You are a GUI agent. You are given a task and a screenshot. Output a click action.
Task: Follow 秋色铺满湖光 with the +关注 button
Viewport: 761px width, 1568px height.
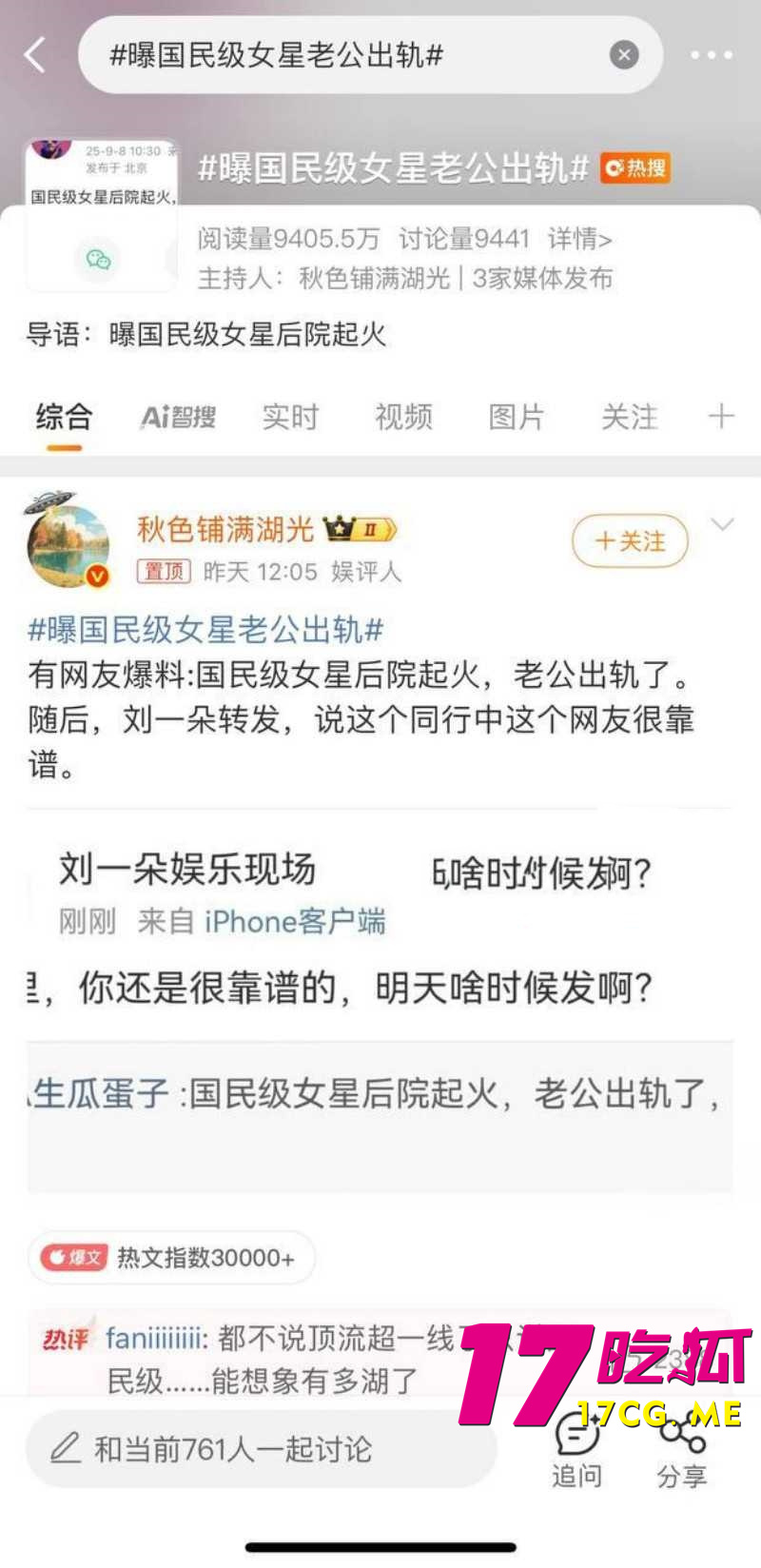coord(630,541)
